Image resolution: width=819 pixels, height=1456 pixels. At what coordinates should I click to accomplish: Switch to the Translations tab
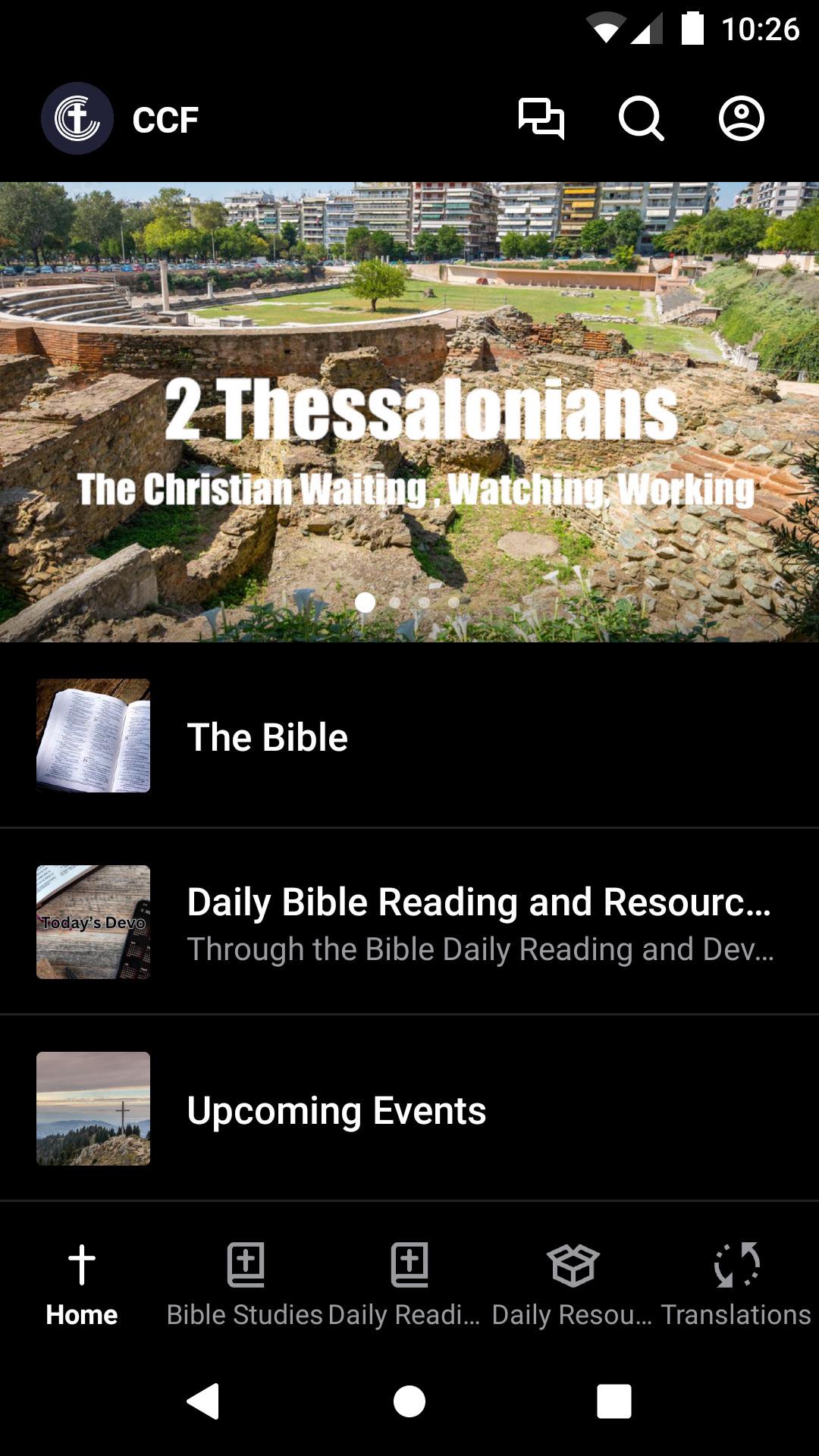(736, 1283)
